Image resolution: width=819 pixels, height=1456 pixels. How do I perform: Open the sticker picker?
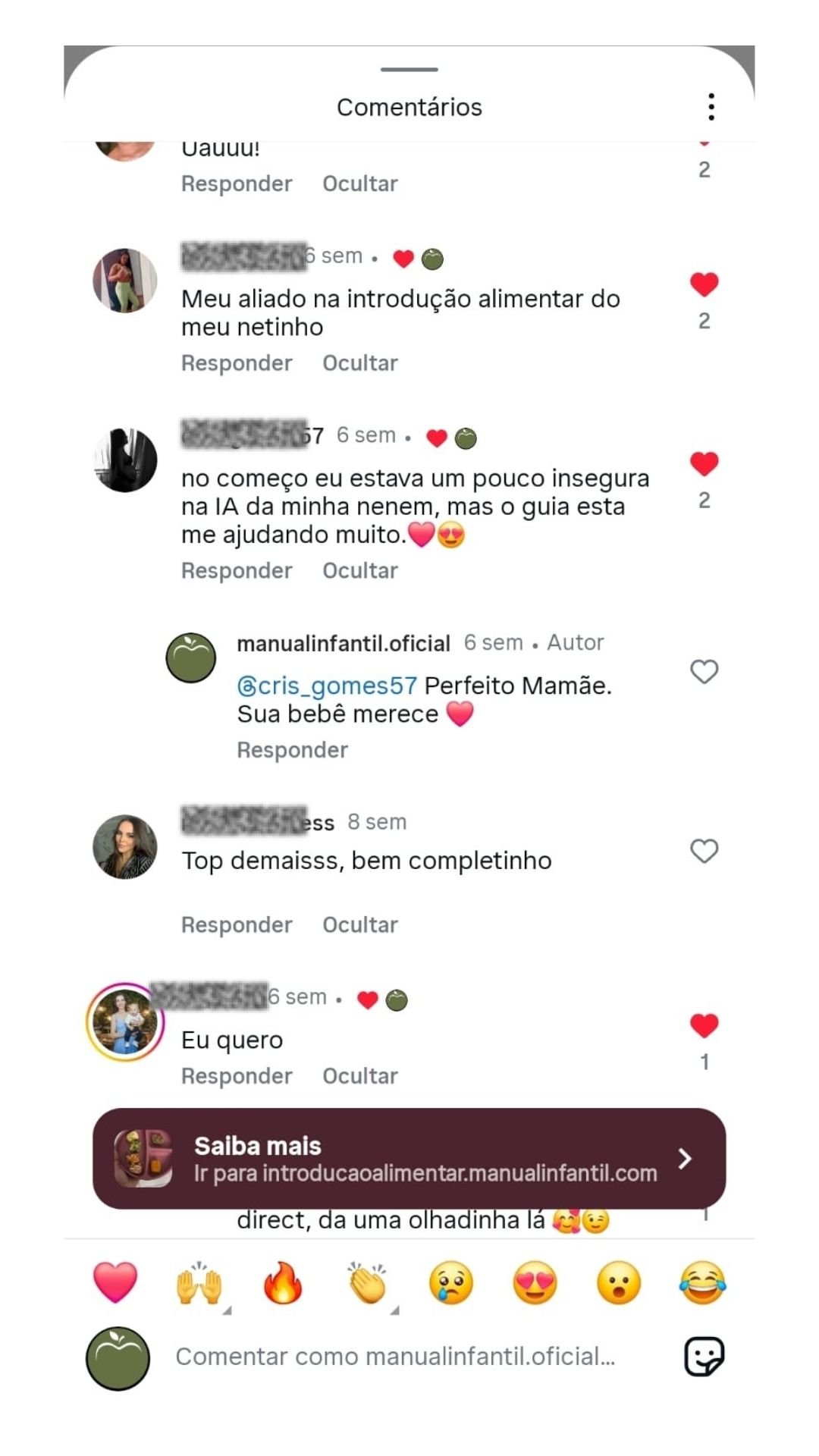tap(704, 1357)
